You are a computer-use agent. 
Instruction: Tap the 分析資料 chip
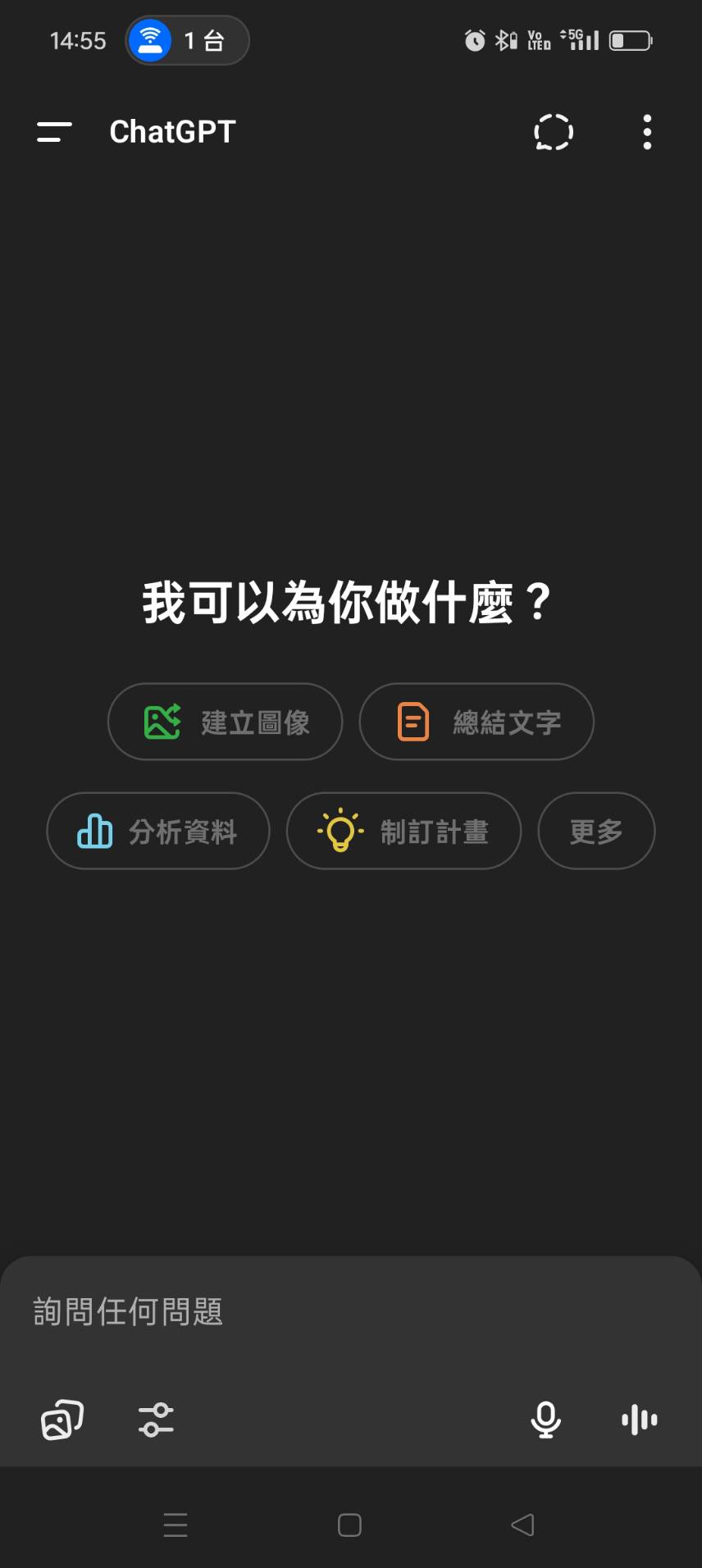click(x=158, y=831)
